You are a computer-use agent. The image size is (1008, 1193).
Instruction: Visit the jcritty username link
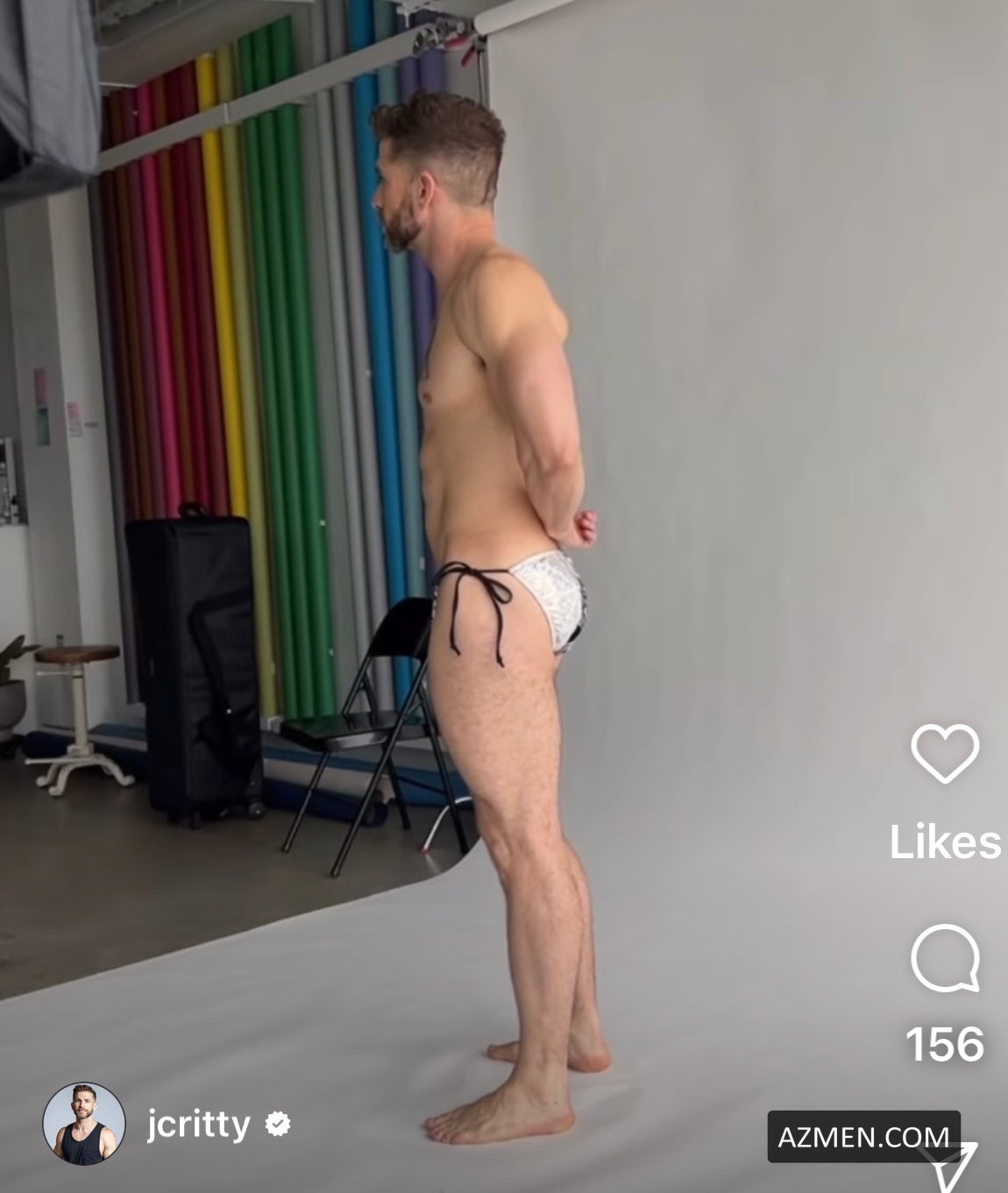click(x=199, y=1125)
